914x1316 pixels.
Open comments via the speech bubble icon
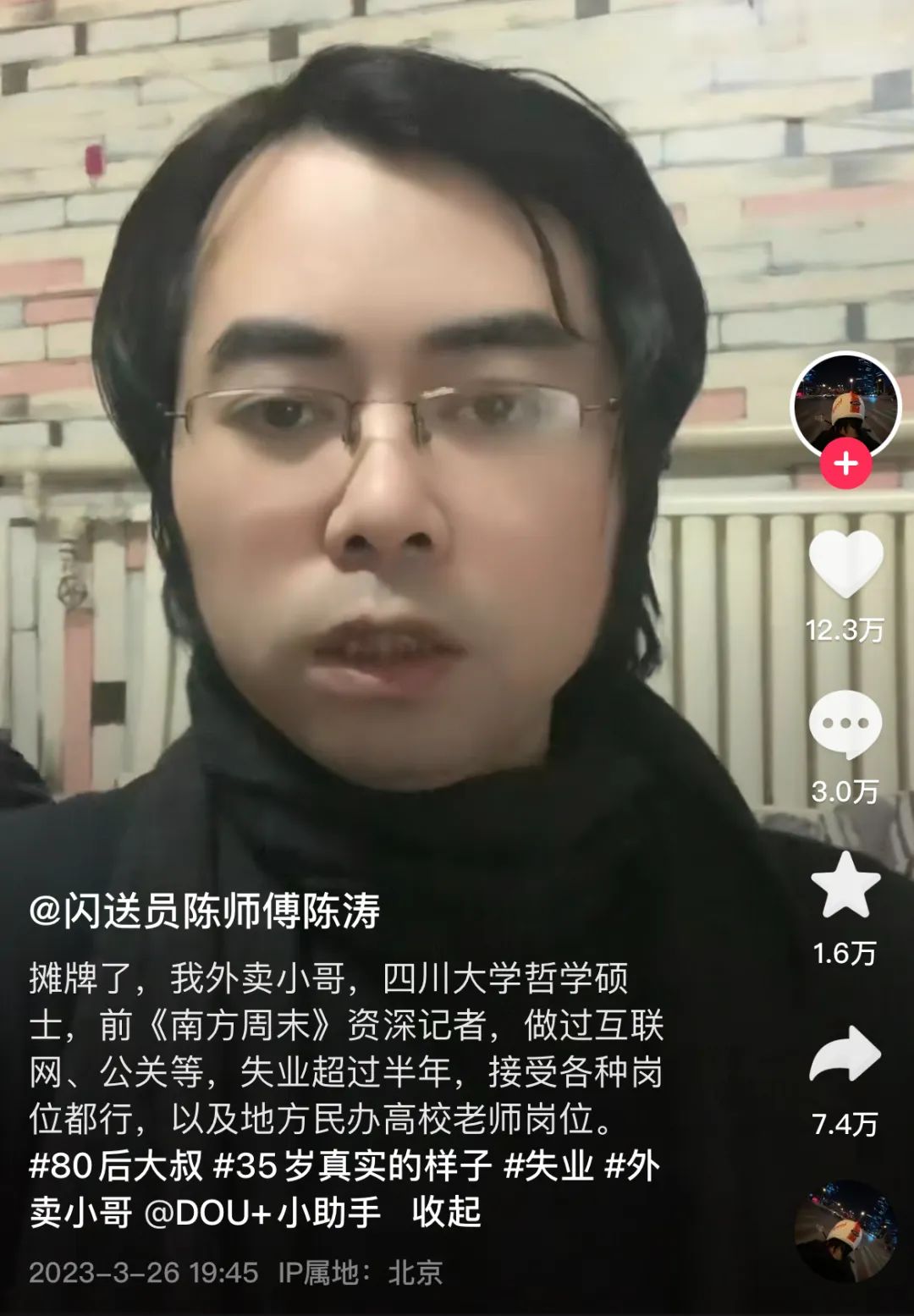tap(847, 724)
